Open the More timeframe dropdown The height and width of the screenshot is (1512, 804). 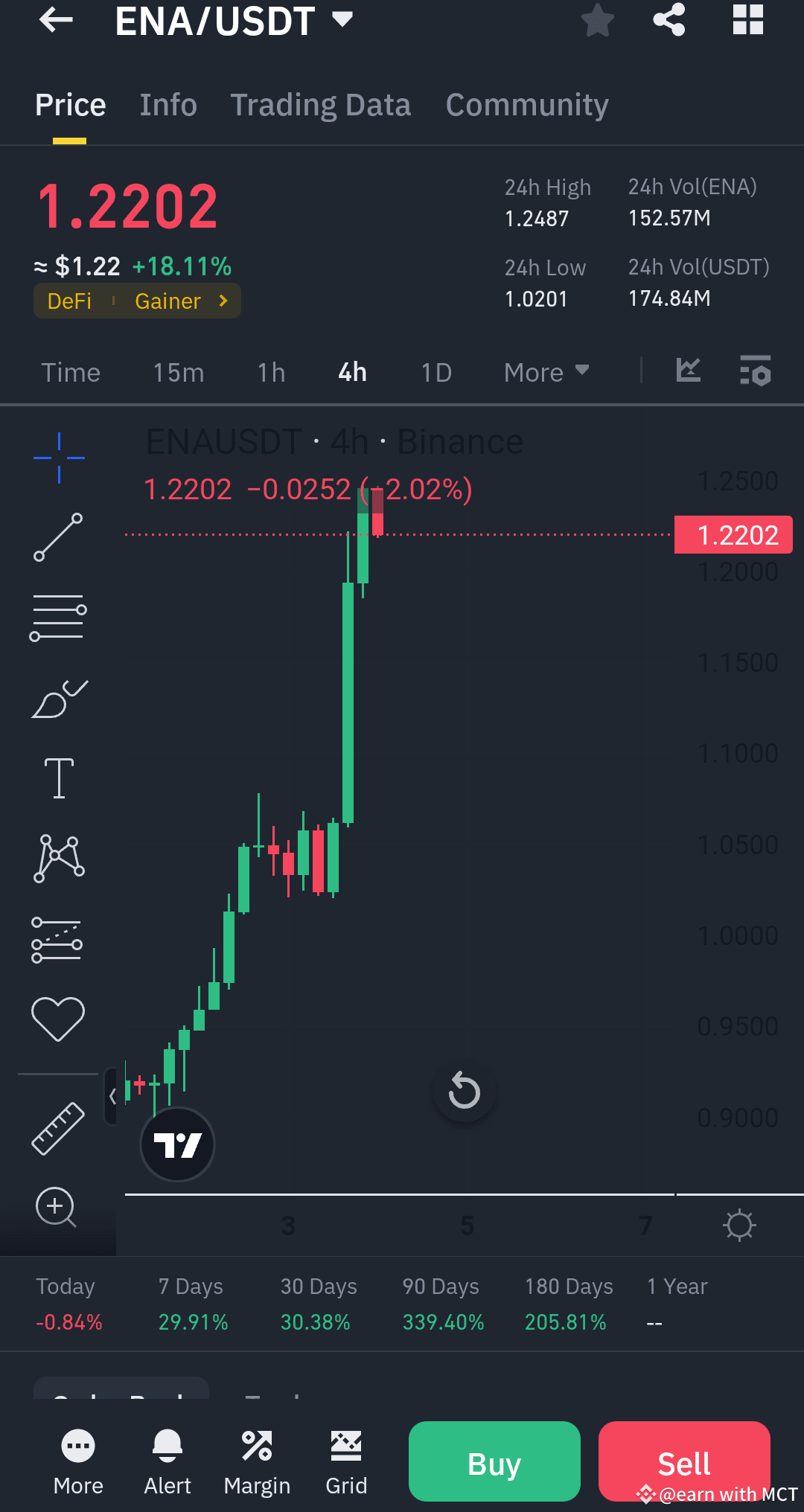[546, 371]
